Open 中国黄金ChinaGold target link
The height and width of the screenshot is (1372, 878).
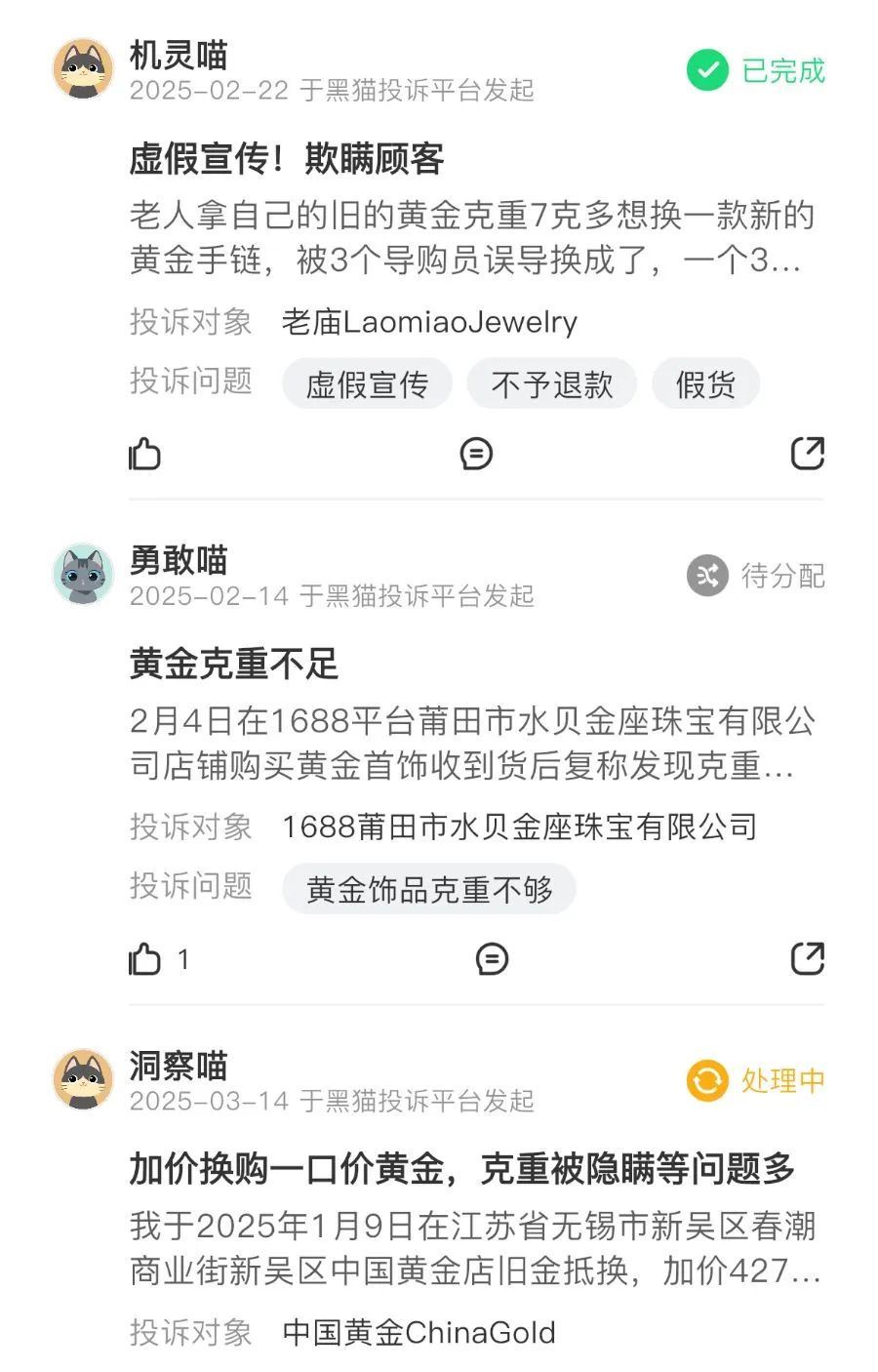click(418, 1333)
